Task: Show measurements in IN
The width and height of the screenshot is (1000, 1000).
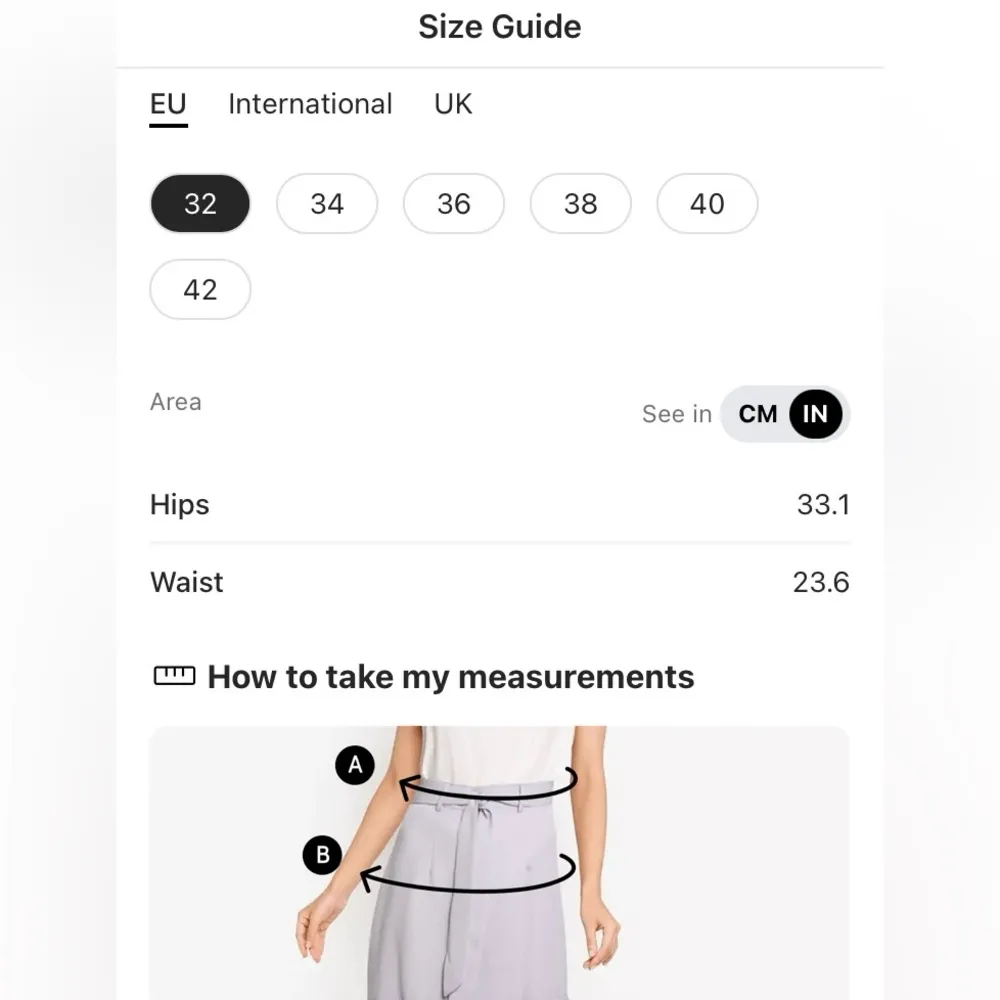Action: (x=816, y=414)
